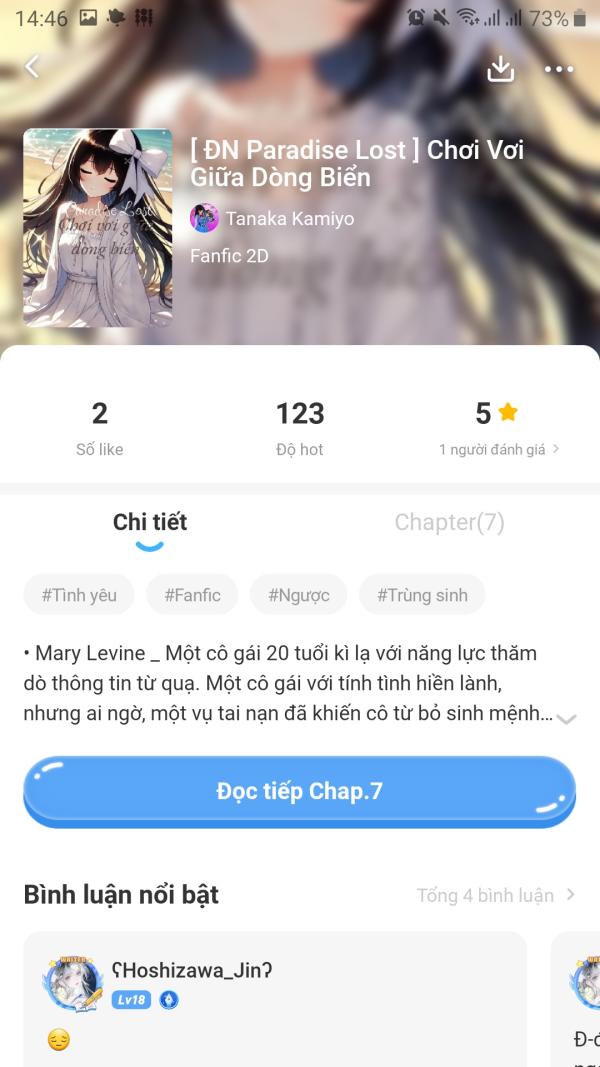
Task: Expand the full story description
Action: [566, 718]
